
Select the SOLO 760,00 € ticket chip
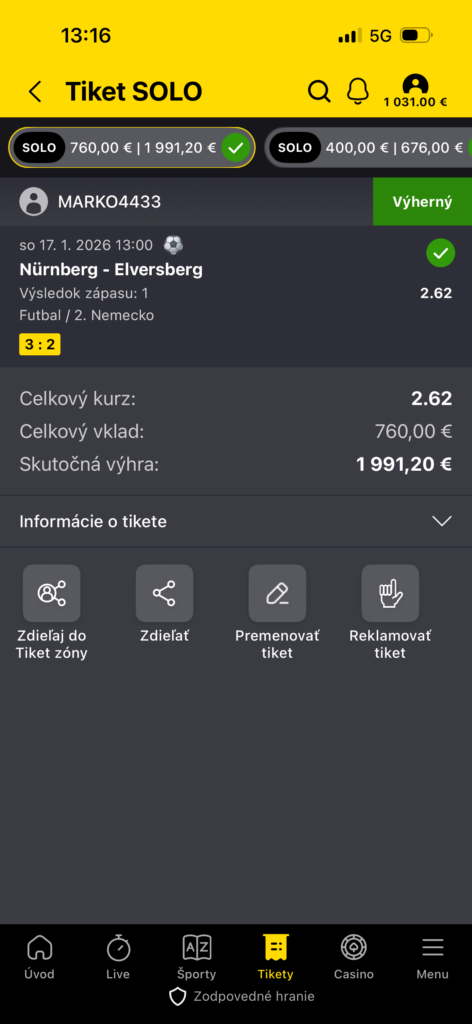click(131, 148)
